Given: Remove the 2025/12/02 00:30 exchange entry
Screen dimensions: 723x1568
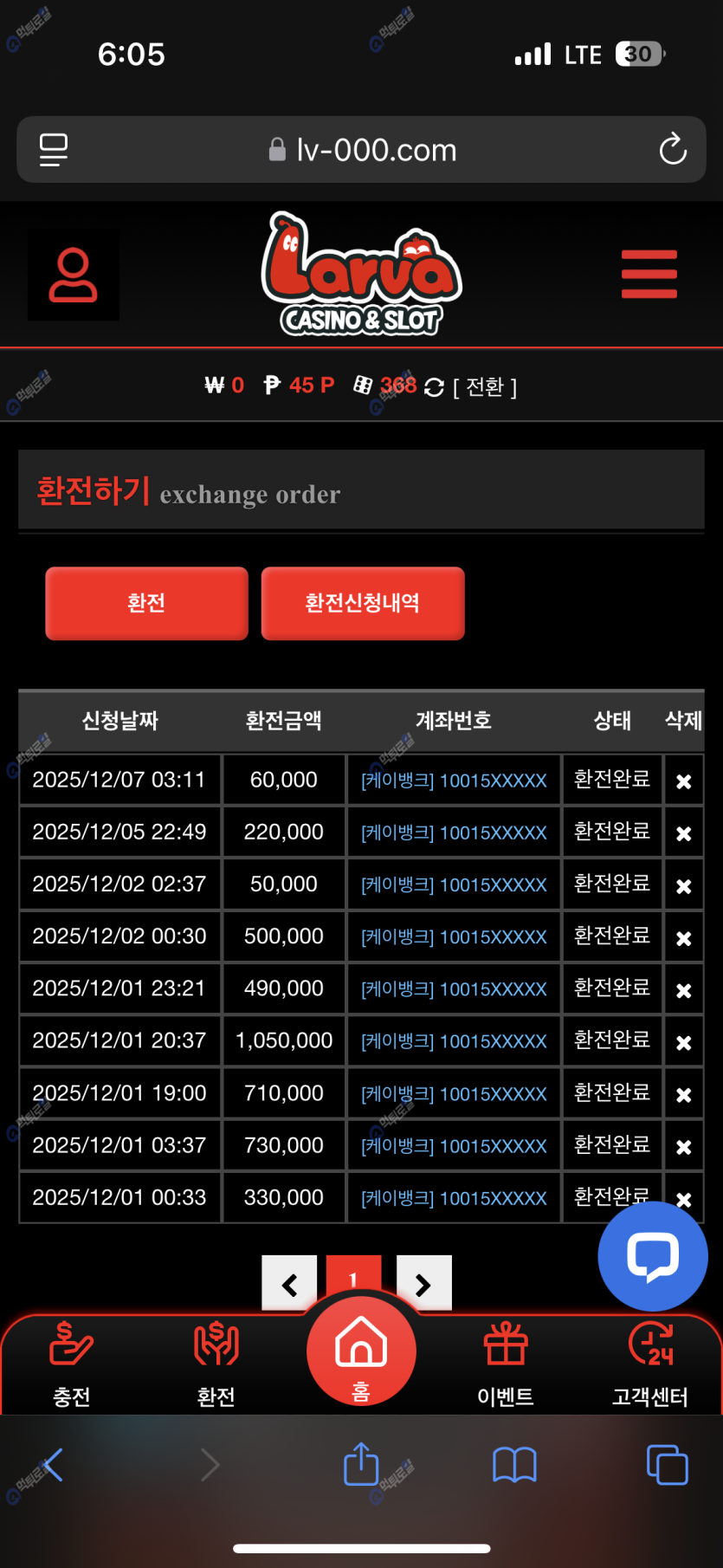Looking at the screenshot, I should point(683,938).
